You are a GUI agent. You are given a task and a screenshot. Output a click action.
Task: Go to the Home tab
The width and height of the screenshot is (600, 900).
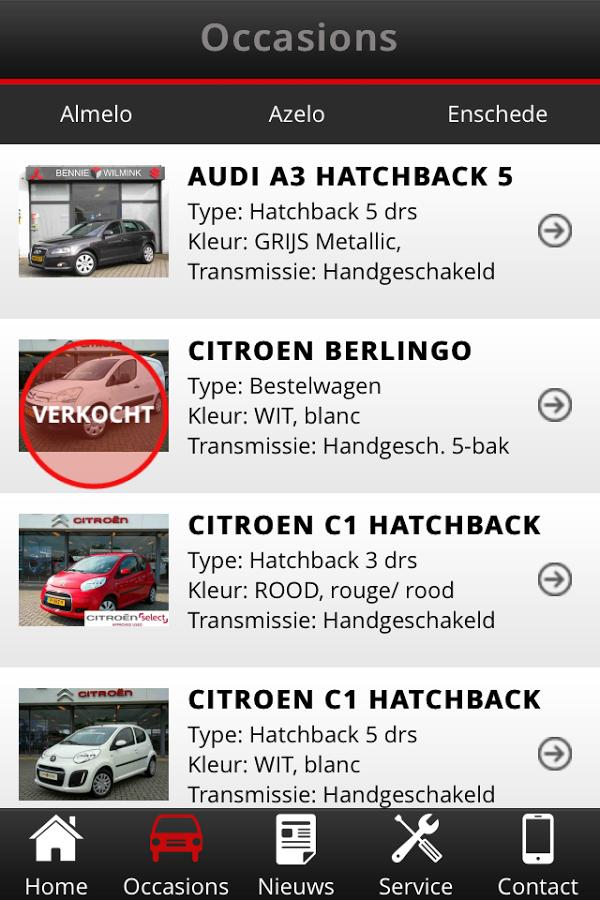click(x=56, y=856)
